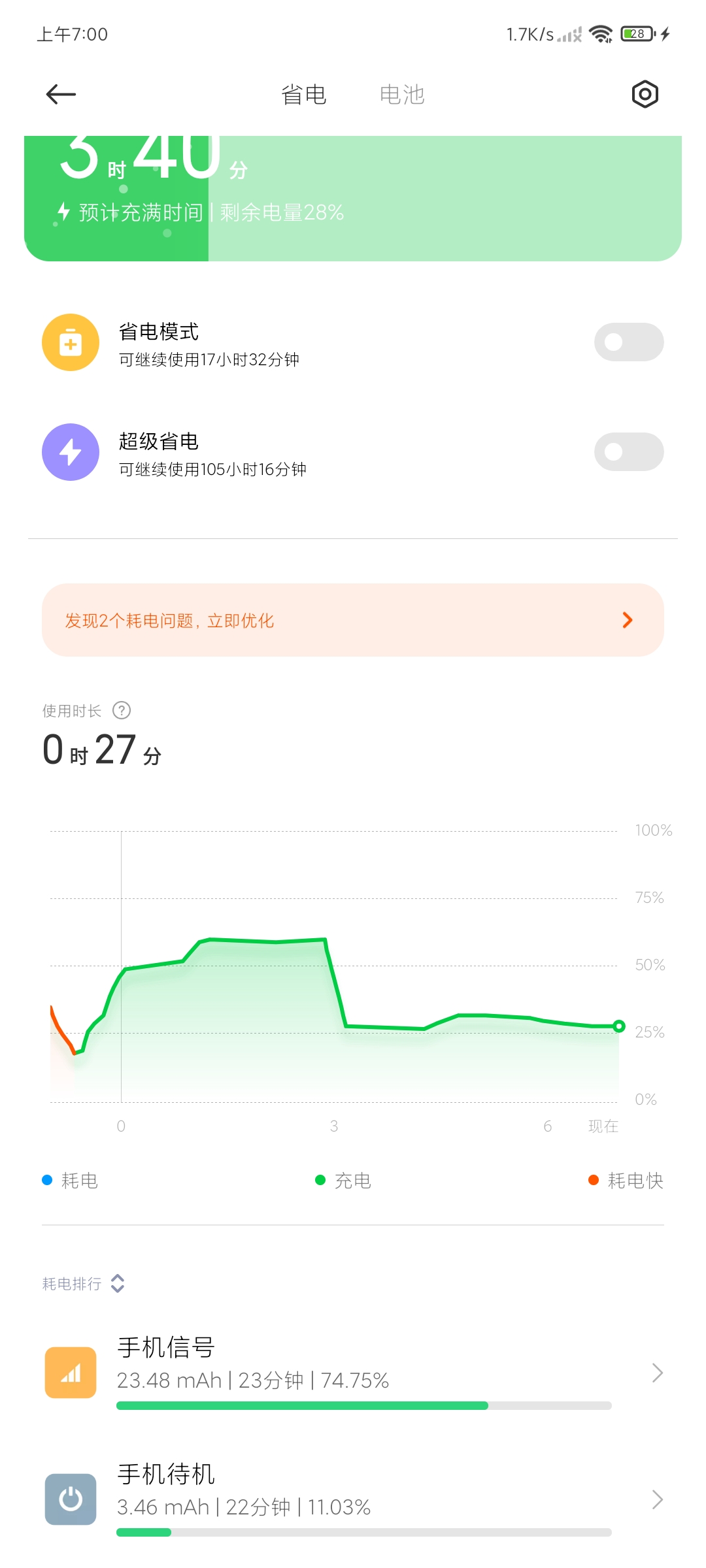Open the 发现2个耗电问题 optimize banner

point(353,620)
